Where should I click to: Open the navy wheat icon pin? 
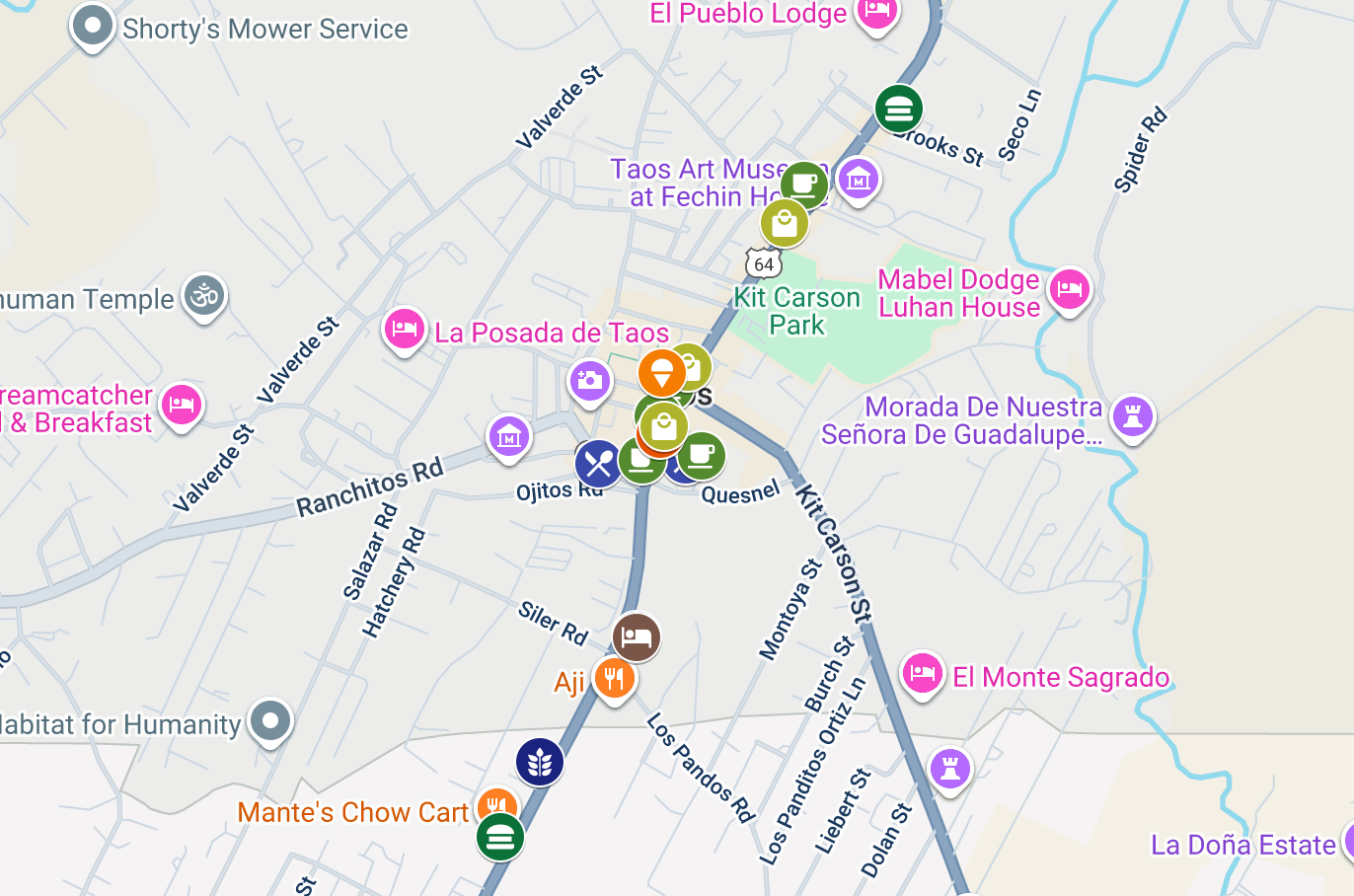539,762
